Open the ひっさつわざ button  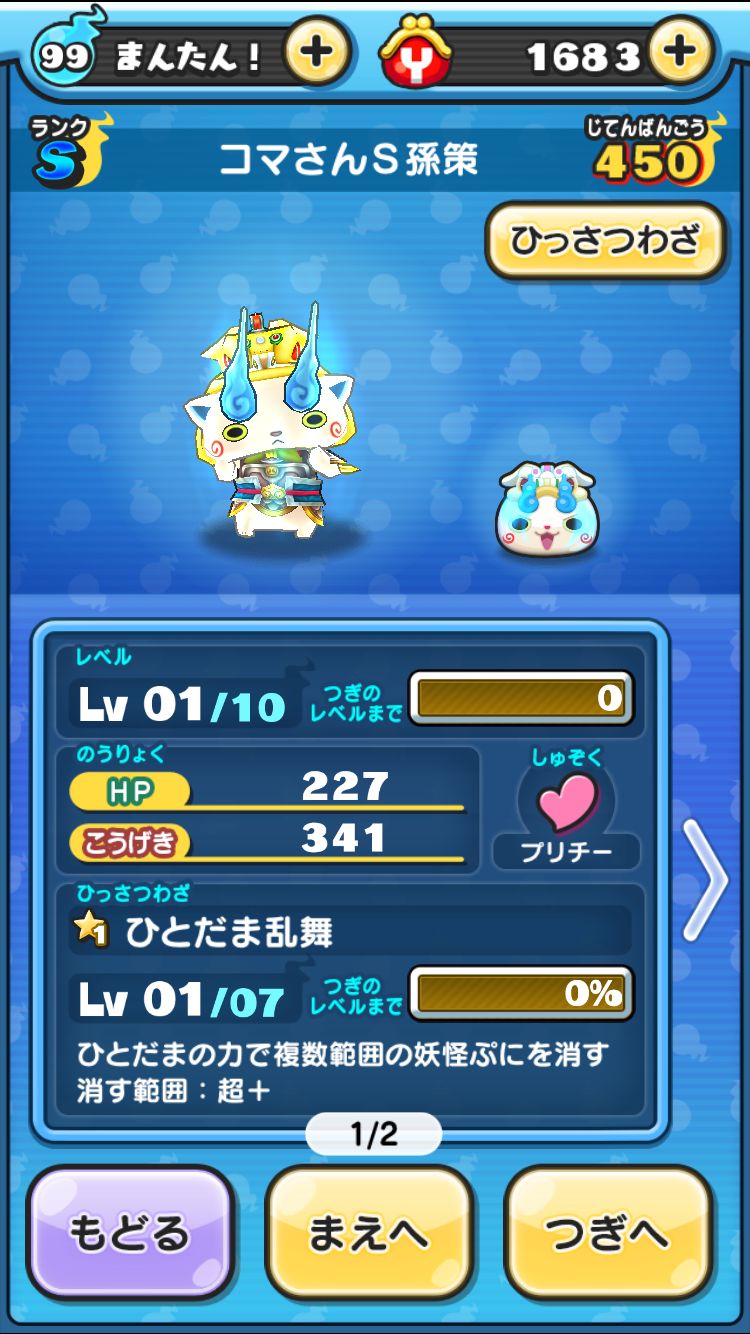tap(605, 240)
